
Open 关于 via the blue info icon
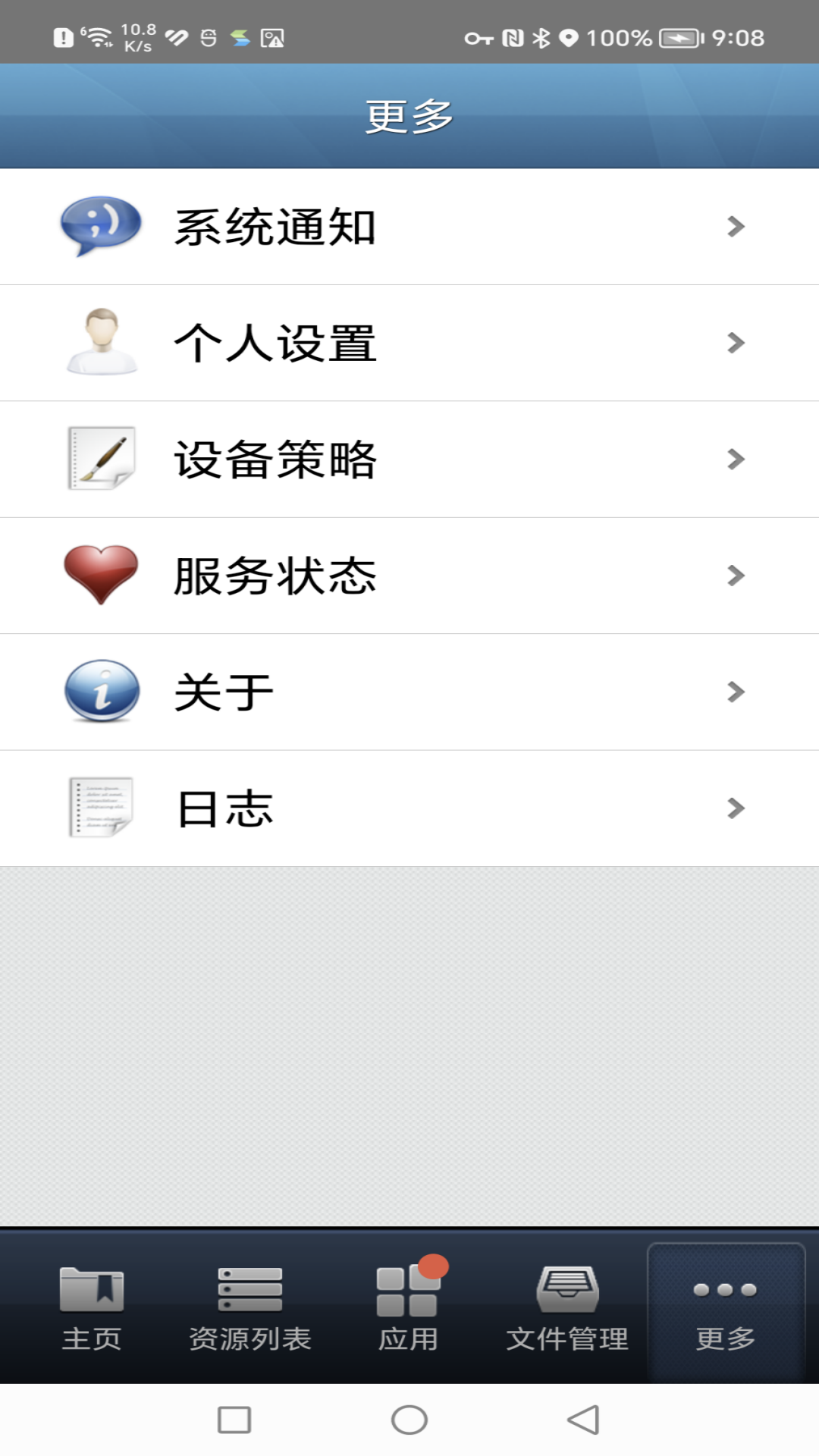[99, 691]
